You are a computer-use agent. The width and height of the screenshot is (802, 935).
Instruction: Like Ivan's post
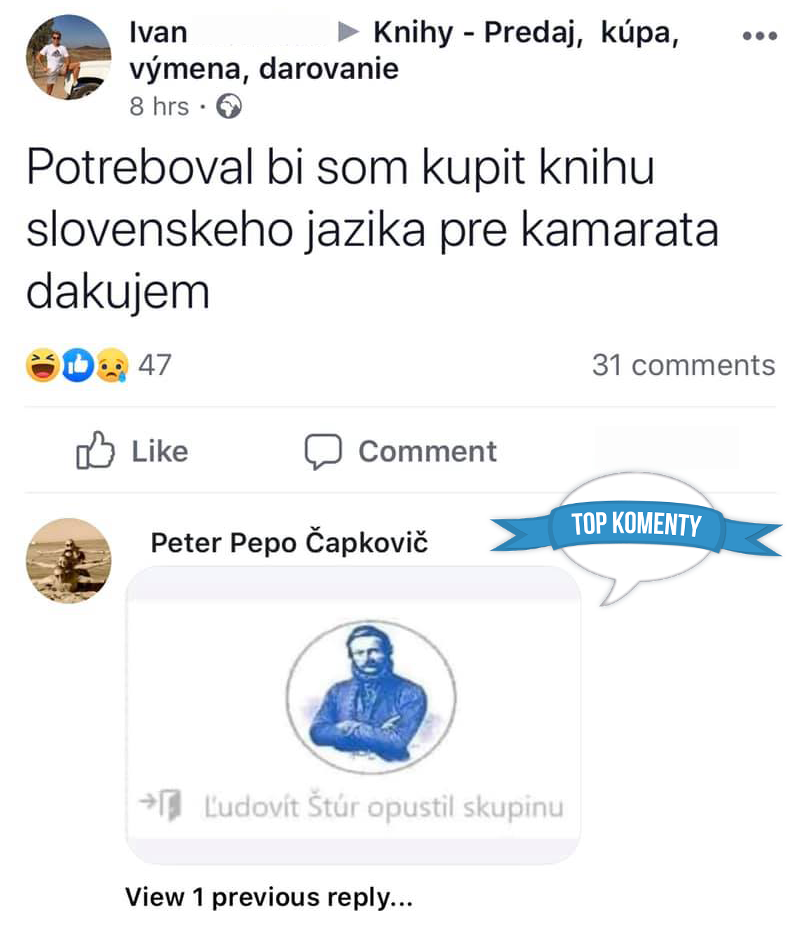tap(132, 452)
